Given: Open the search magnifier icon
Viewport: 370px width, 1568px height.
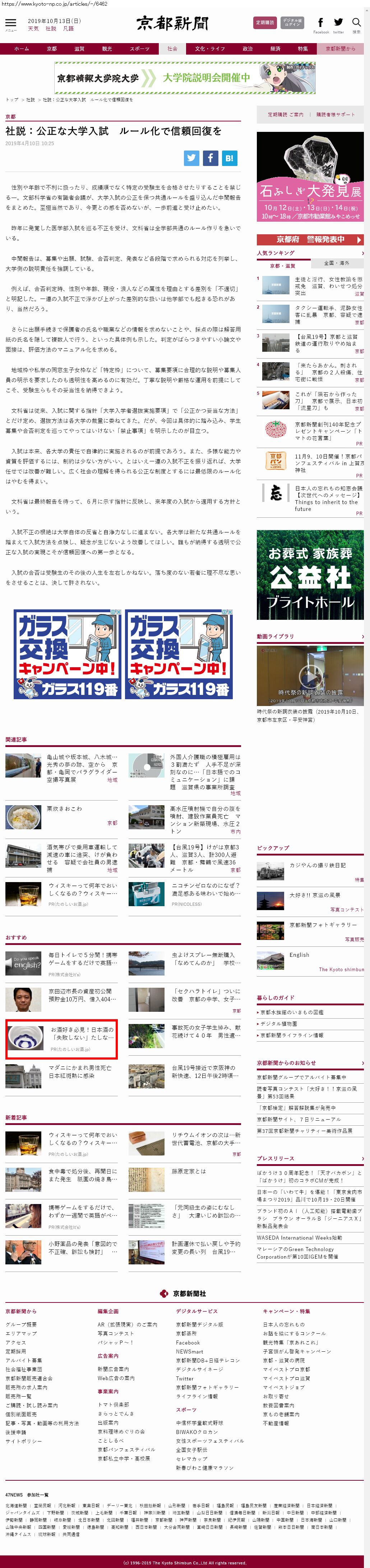Looking at the screenshot, I should pos(357,23).
